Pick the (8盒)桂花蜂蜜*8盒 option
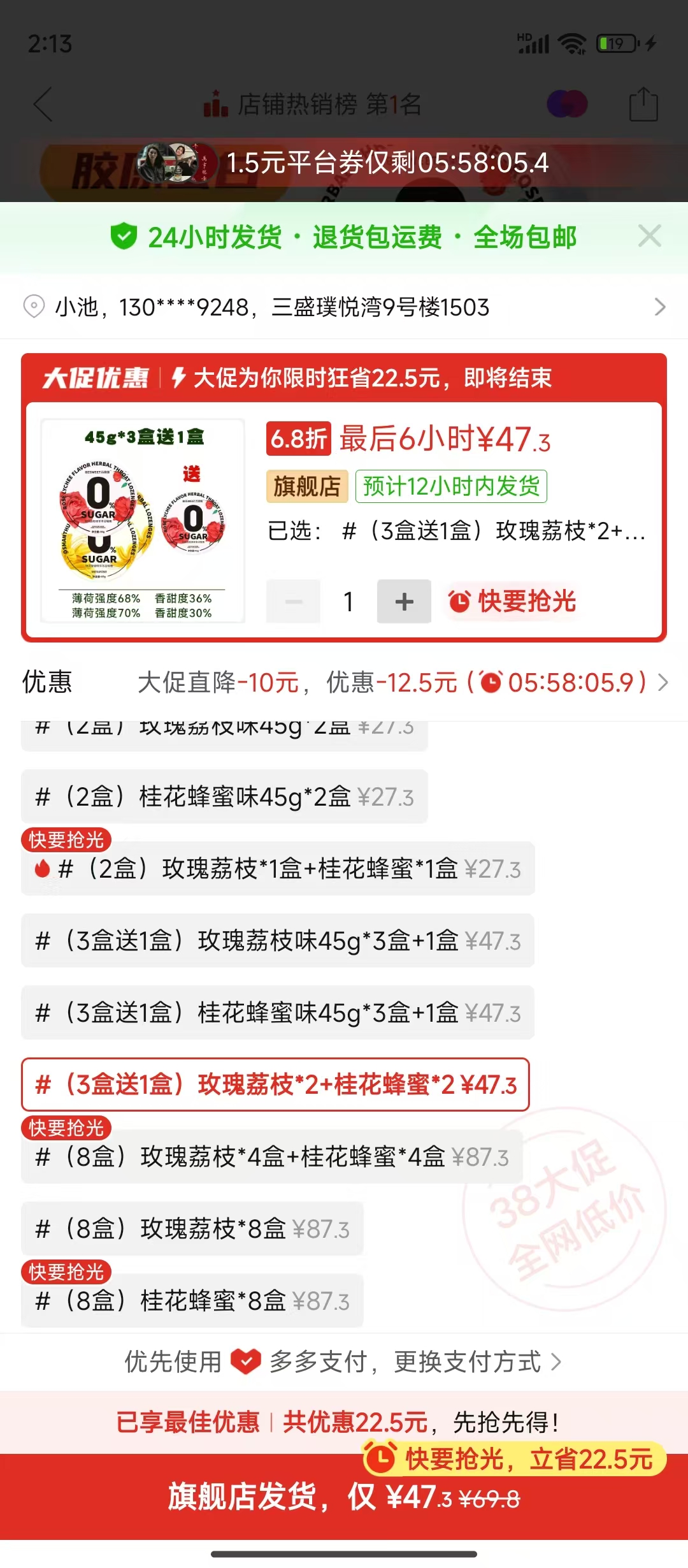This screenshot has width=688, height=1568. pyautogui.click(x=192, y=1301)
